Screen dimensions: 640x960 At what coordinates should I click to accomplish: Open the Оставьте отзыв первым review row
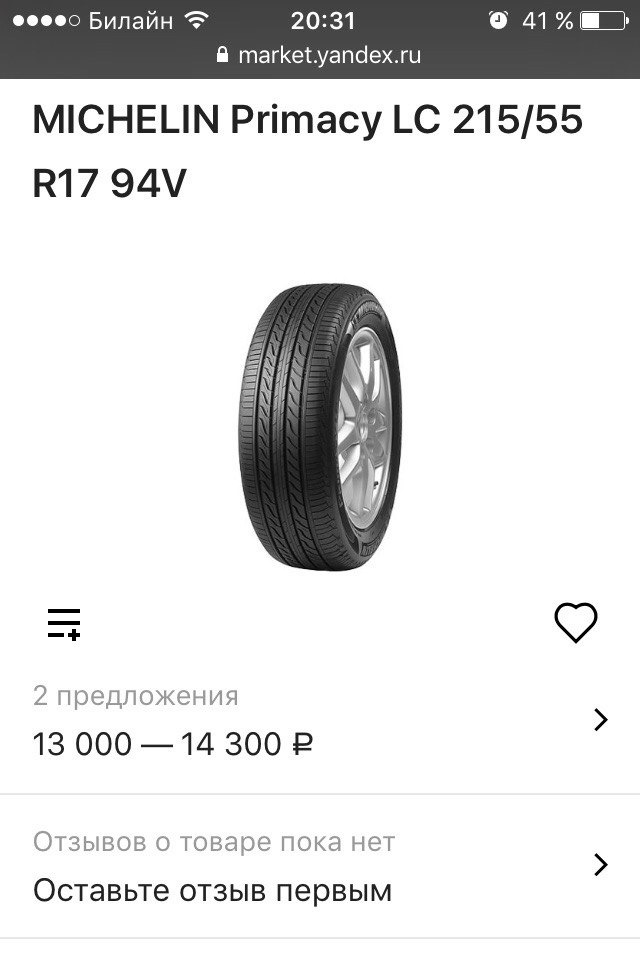tap(320, 867)
